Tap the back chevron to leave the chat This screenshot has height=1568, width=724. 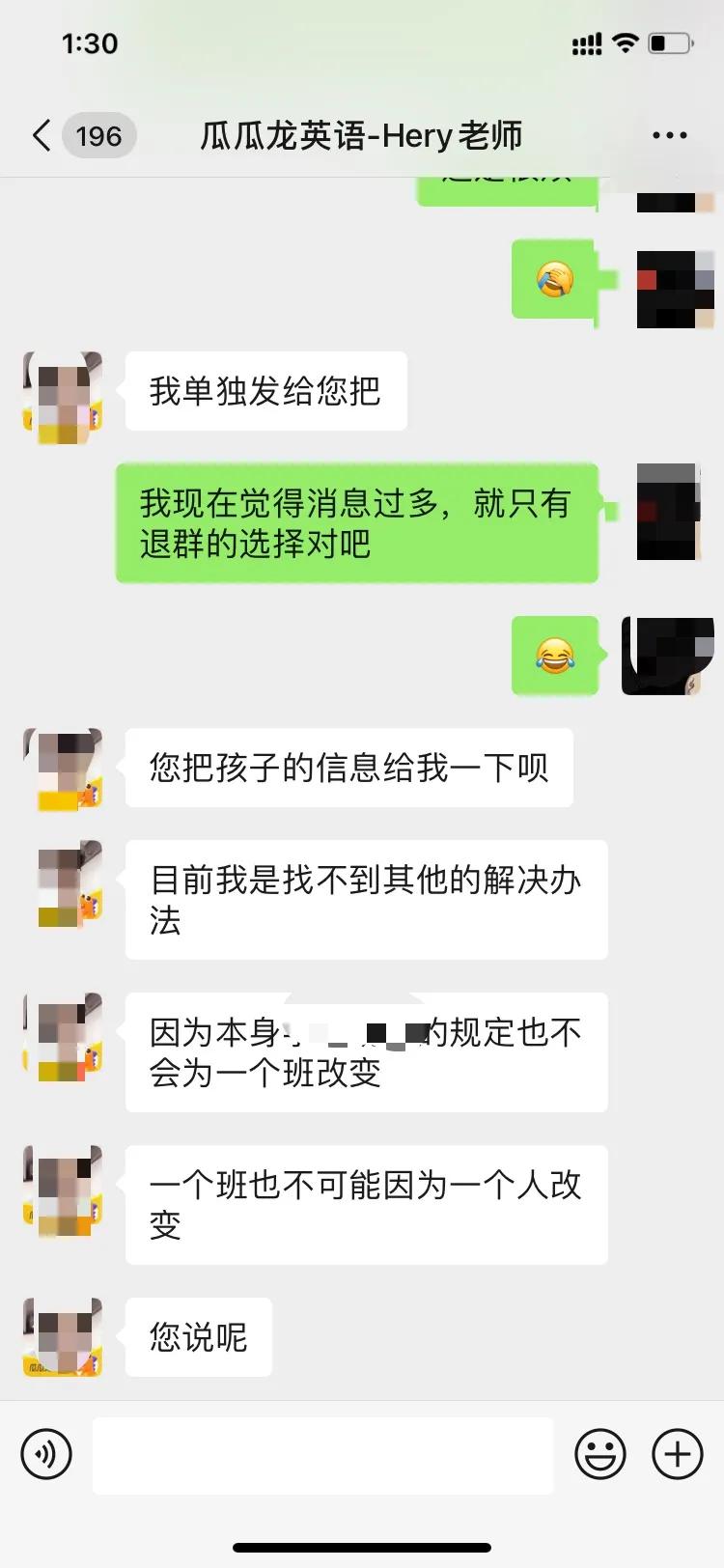39,135
